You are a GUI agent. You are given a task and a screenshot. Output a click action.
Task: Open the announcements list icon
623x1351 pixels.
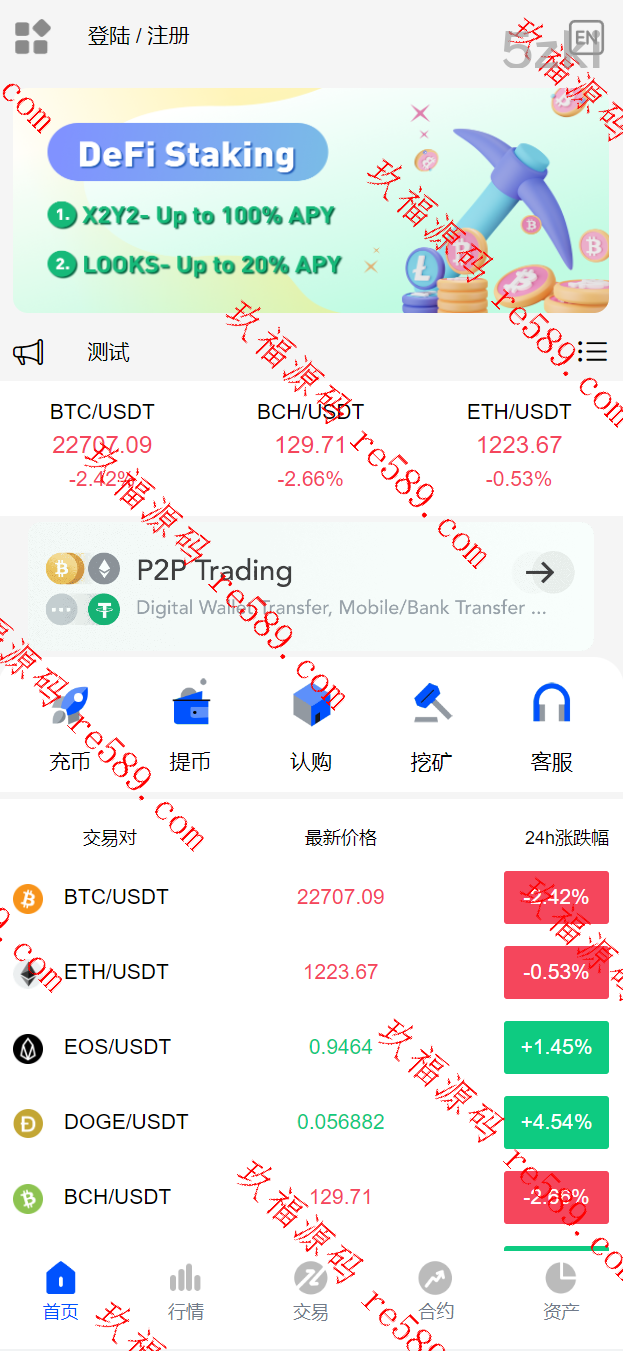[x=592, y=351]
